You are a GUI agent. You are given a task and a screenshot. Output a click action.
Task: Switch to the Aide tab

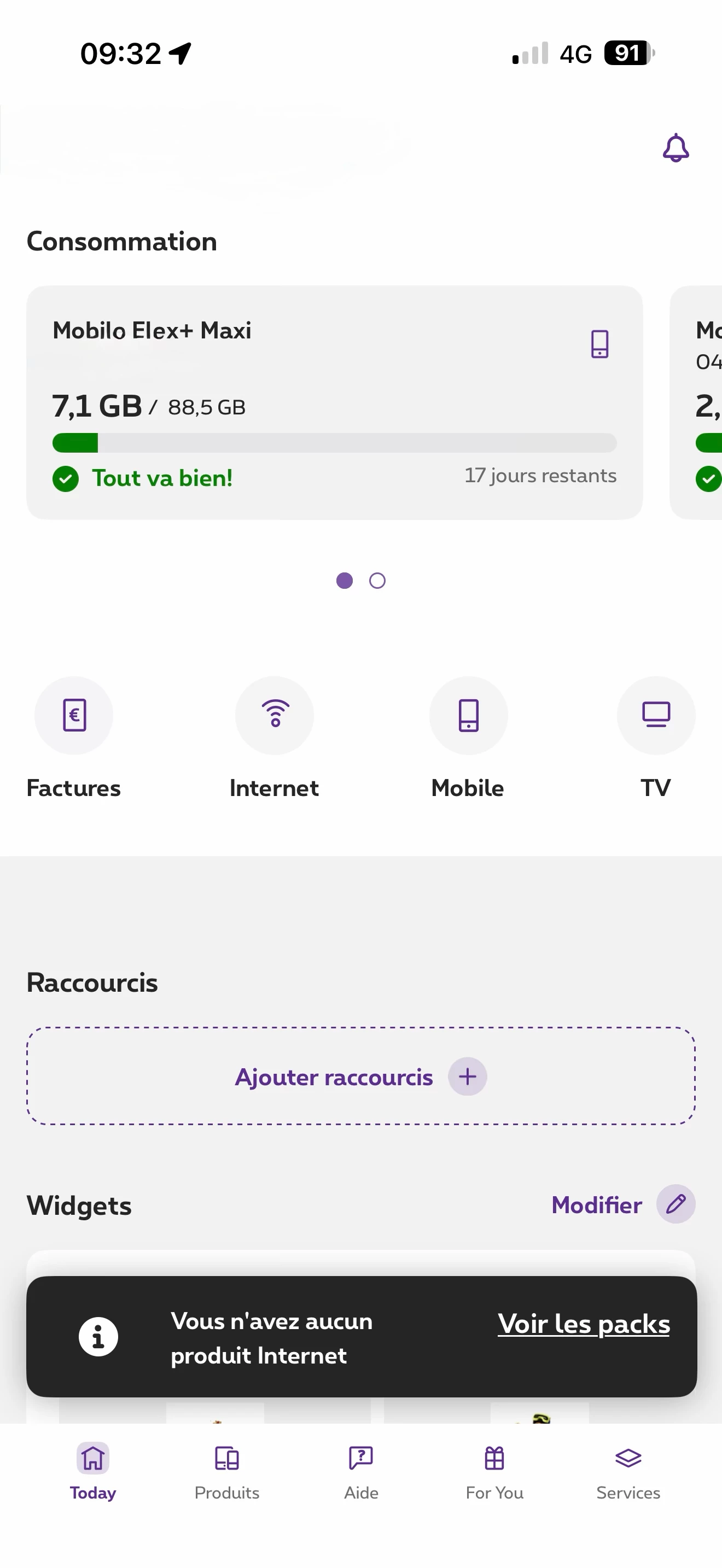point(361,1471)
